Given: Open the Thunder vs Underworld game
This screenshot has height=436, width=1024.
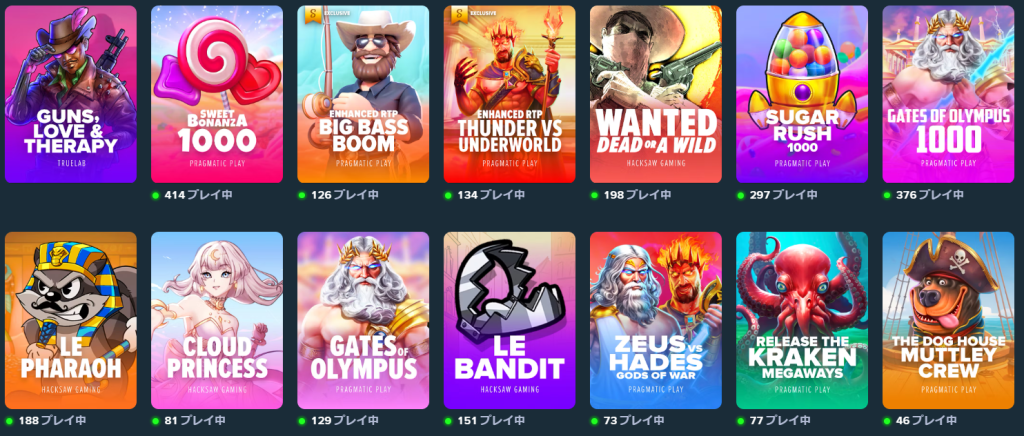Looking at the screenshot, I should (x=509, y=95).
